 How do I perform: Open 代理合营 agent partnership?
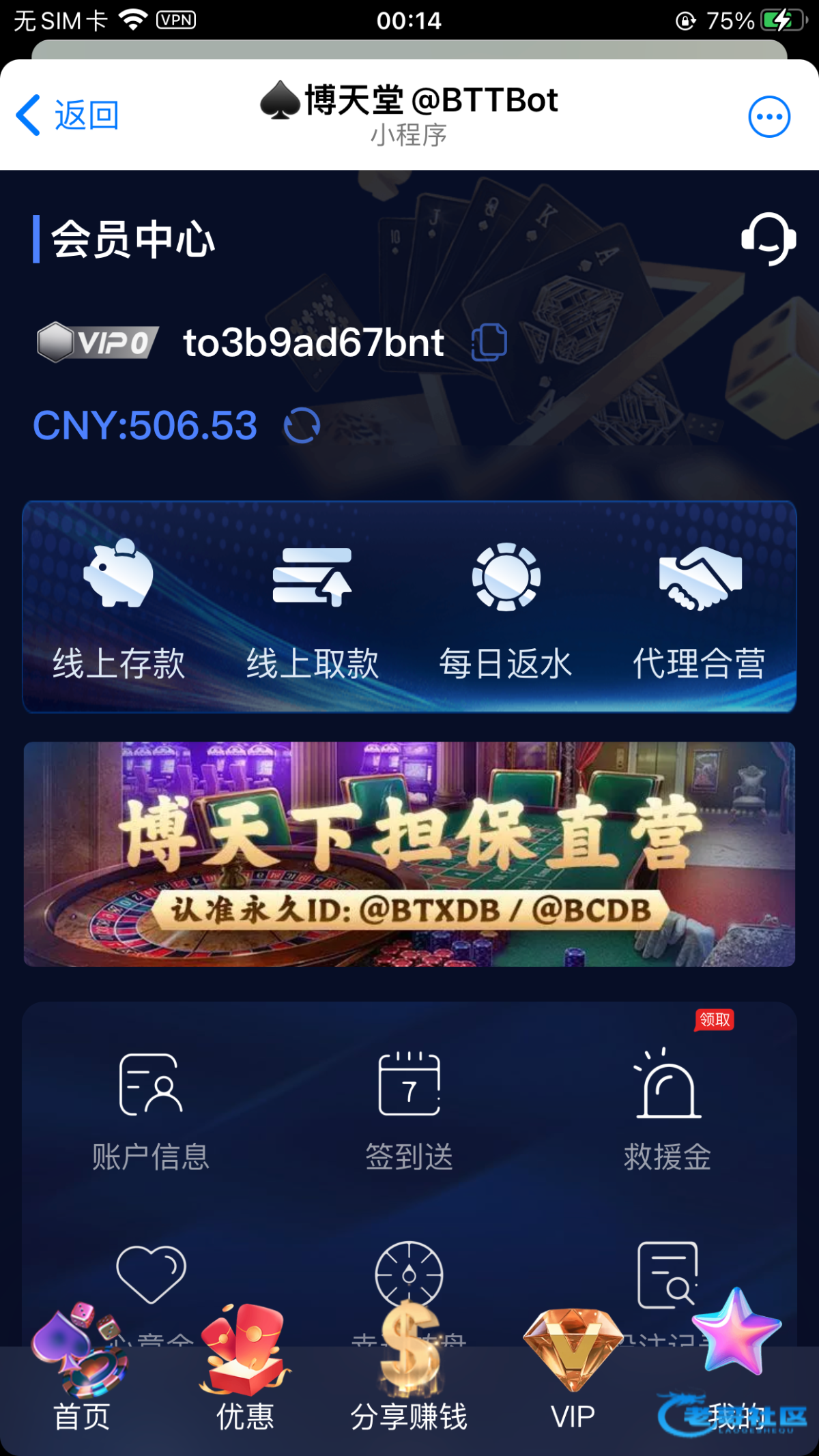click(700, 607)
